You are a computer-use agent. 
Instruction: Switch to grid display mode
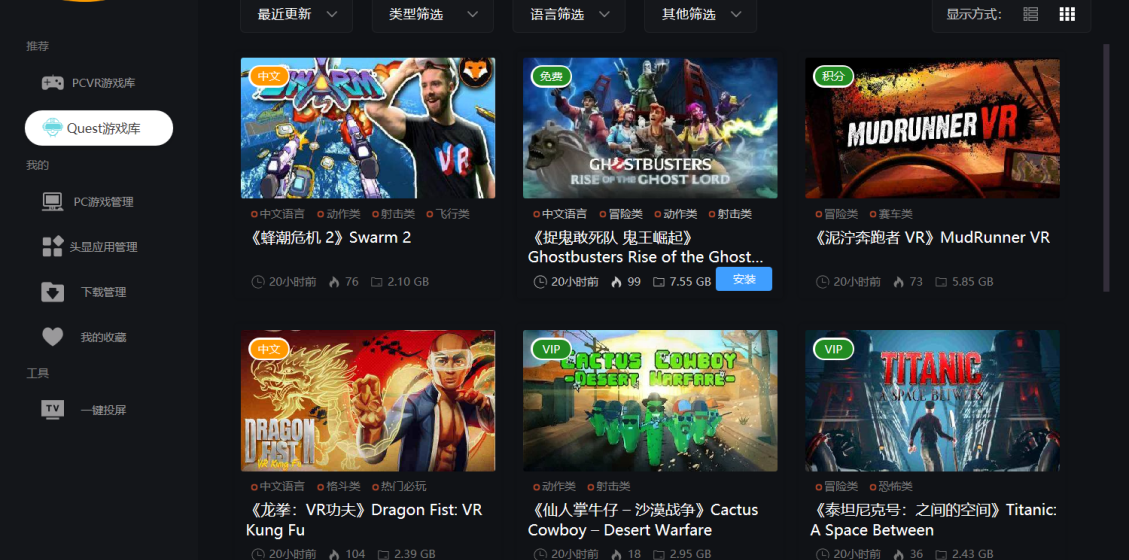pyautogui.click(x=1067, y=14)
